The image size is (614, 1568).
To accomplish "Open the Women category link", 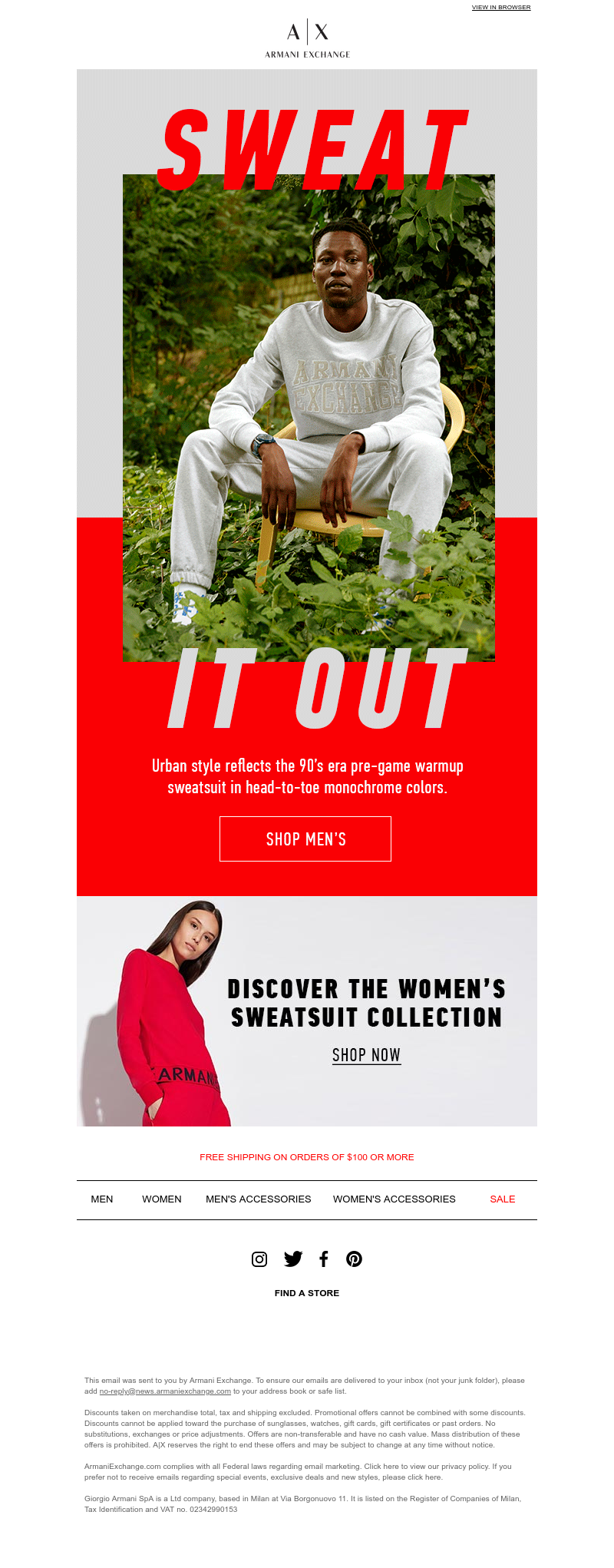I will (x=162, y=1199).
